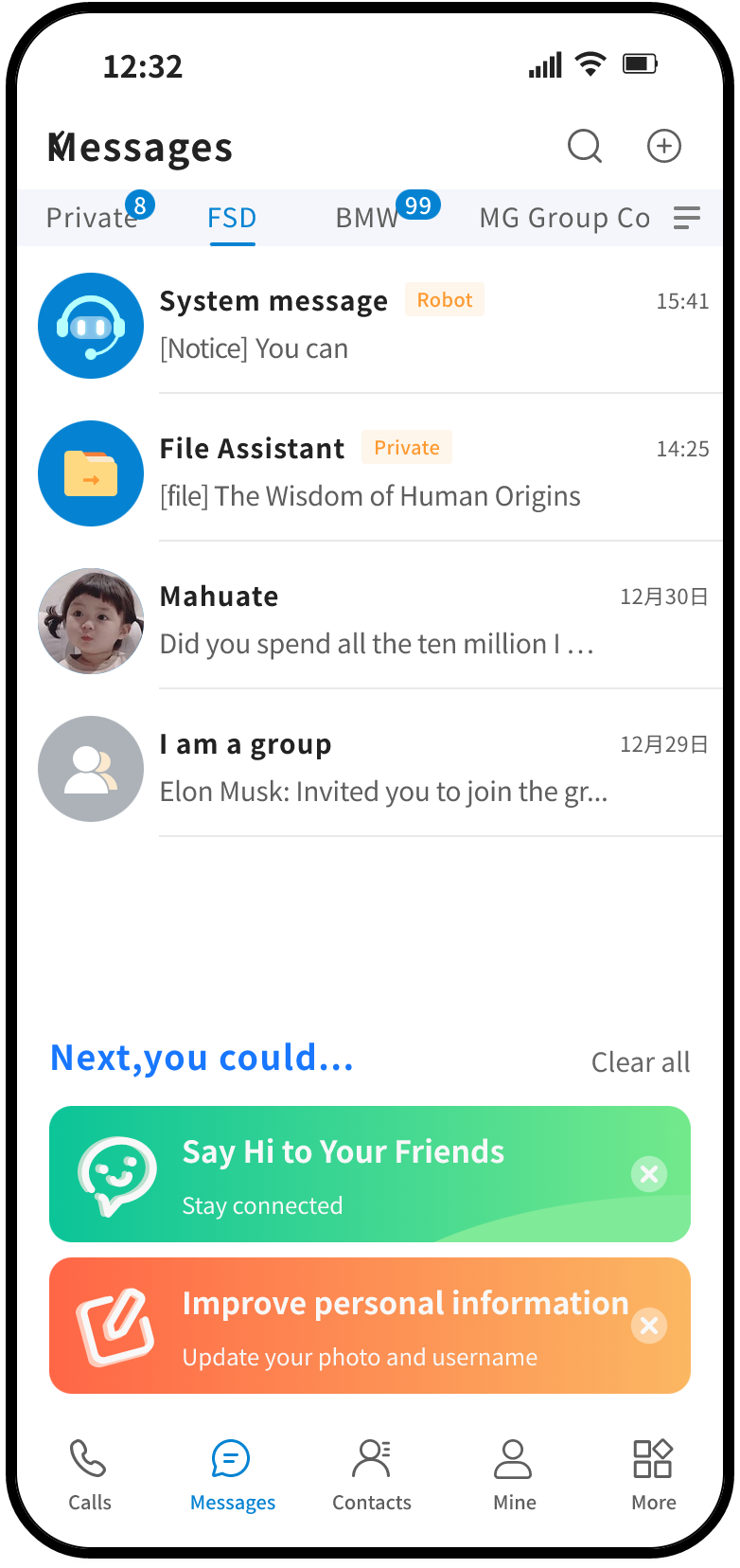Screen dimensions: 740x1568
Task: Open the search icon in the header
Action: click(x=584, y=146)
